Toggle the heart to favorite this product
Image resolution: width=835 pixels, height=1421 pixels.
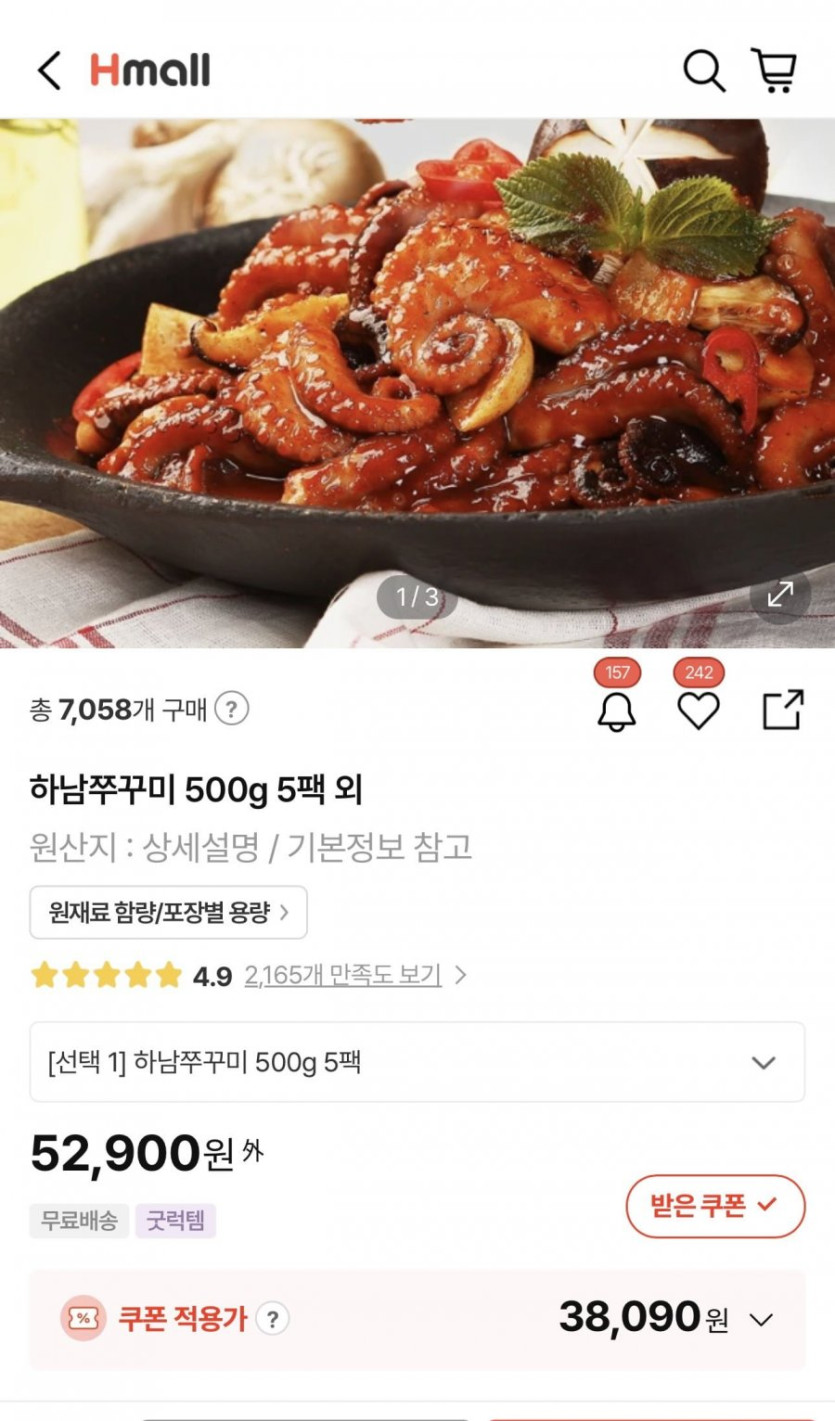698,712
